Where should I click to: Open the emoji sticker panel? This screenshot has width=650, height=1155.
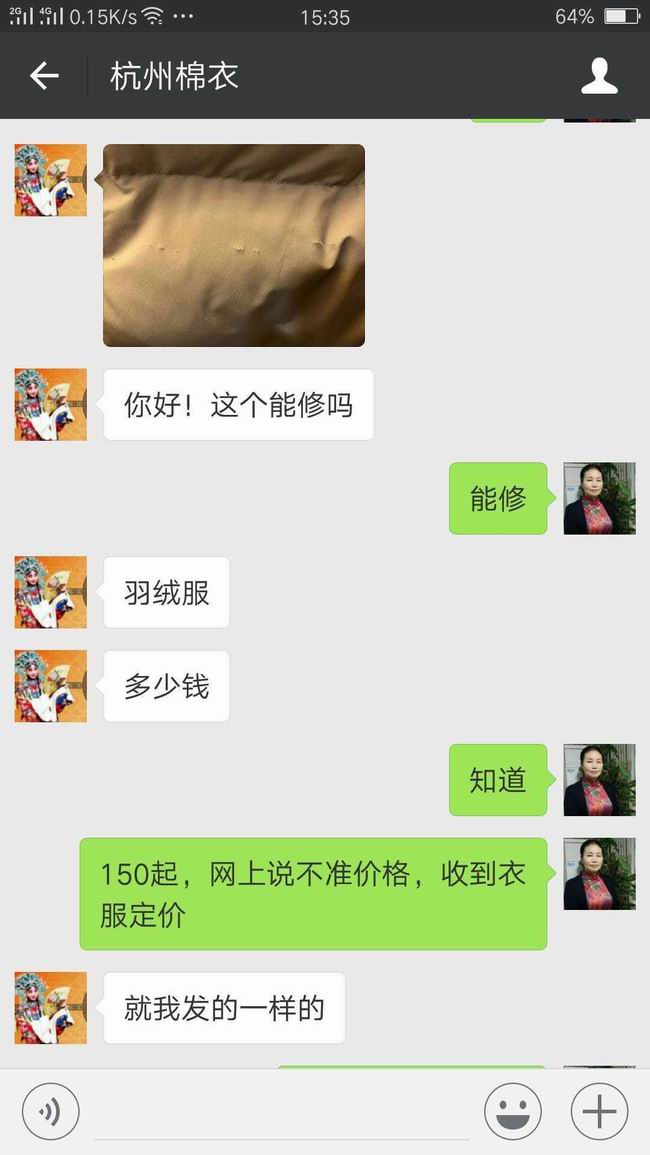click(513, 1111)
